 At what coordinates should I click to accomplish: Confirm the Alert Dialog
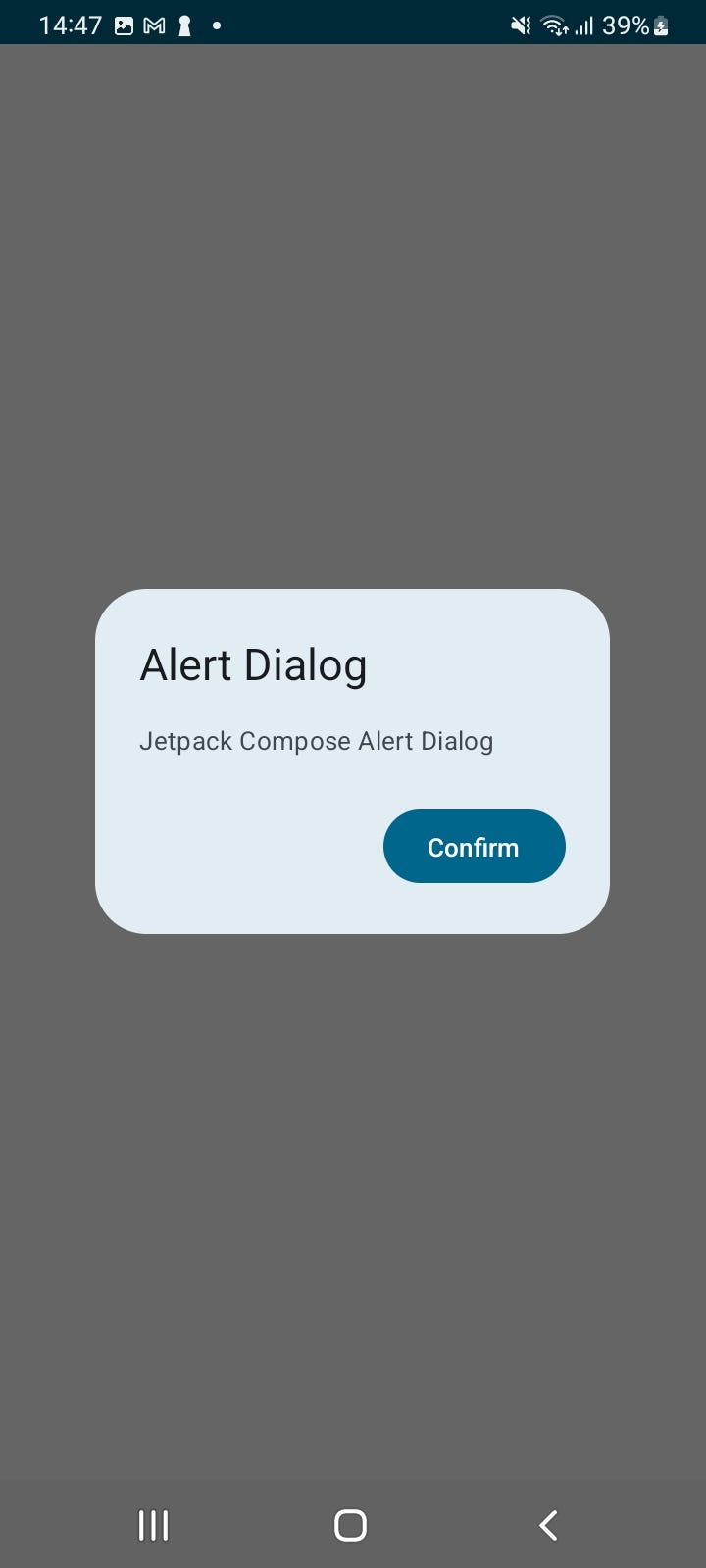[474, 846]
